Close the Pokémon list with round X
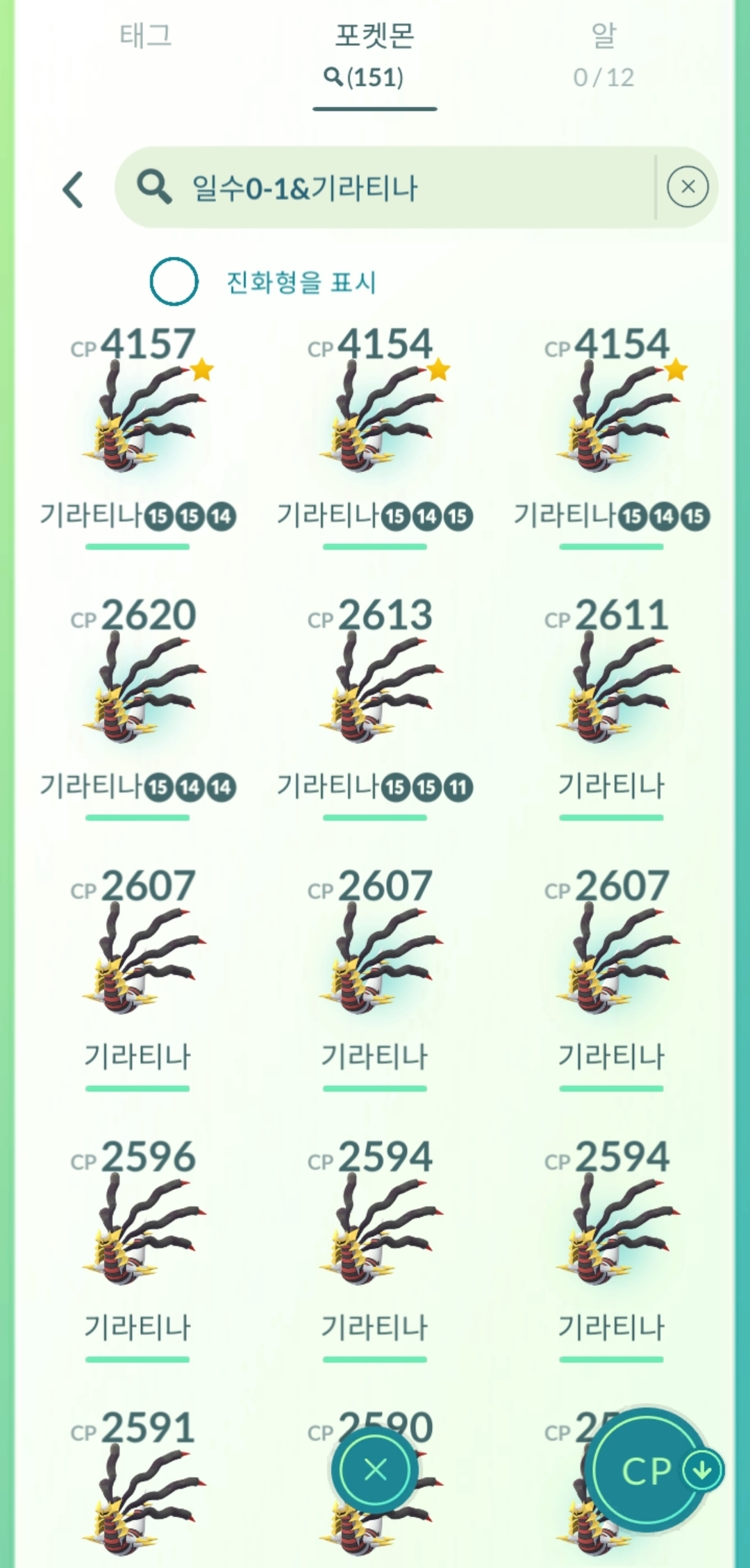The height and width of the screenshot is (1568, 750). click(x=375, y=1469)
